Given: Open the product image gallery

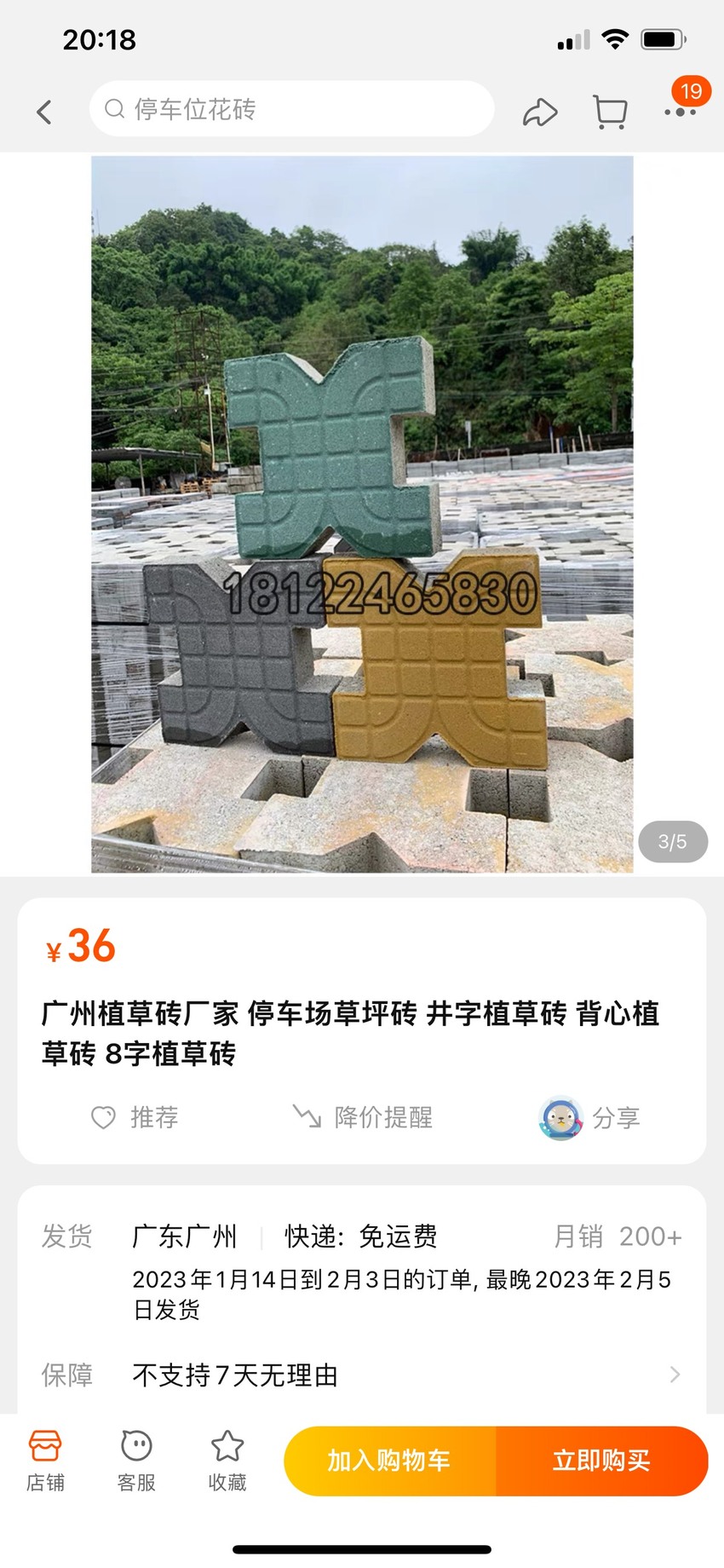Looking at the screenshot, I should pos(362,514).
